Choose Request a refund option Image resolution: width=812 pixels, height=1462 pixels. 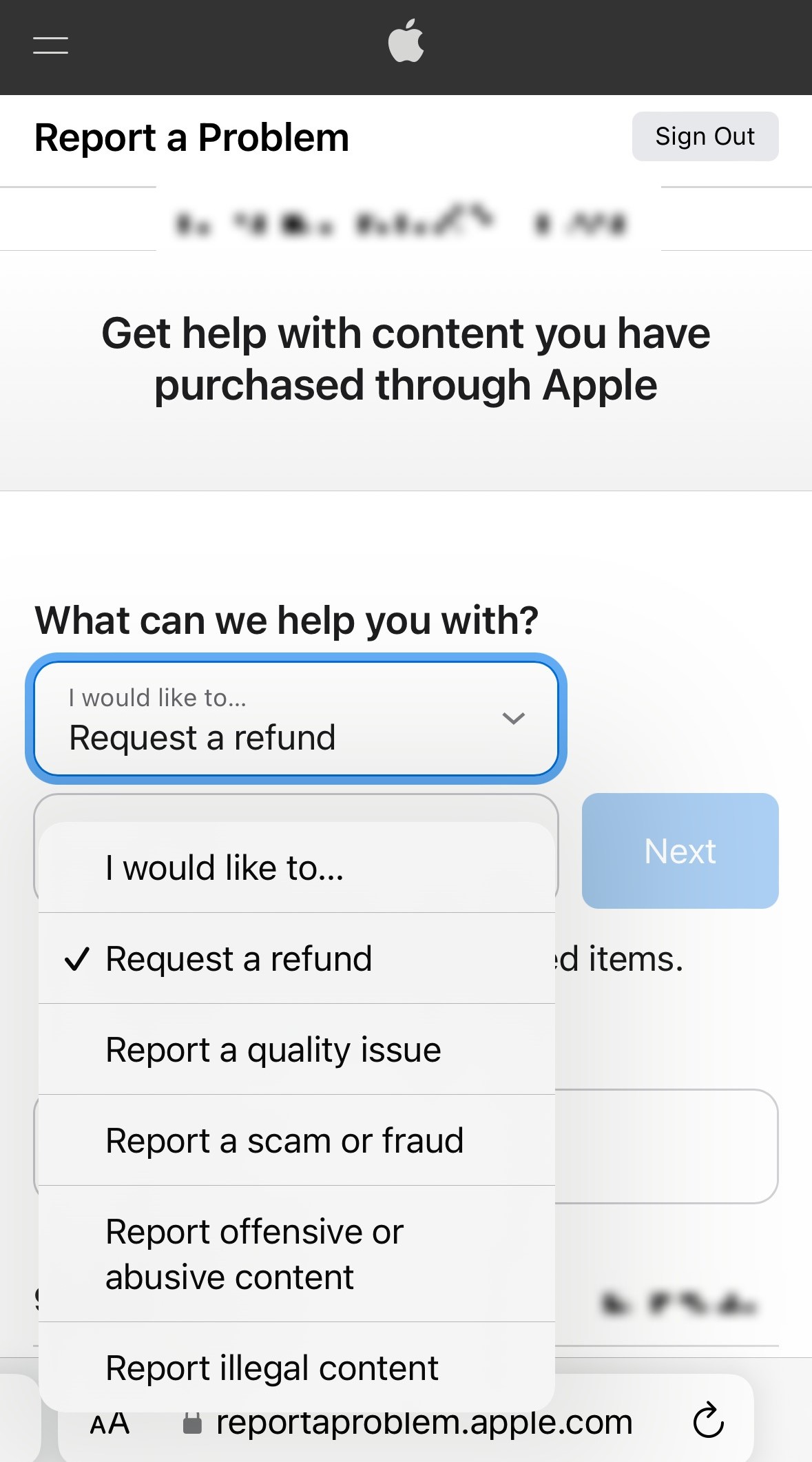(296, 958)
